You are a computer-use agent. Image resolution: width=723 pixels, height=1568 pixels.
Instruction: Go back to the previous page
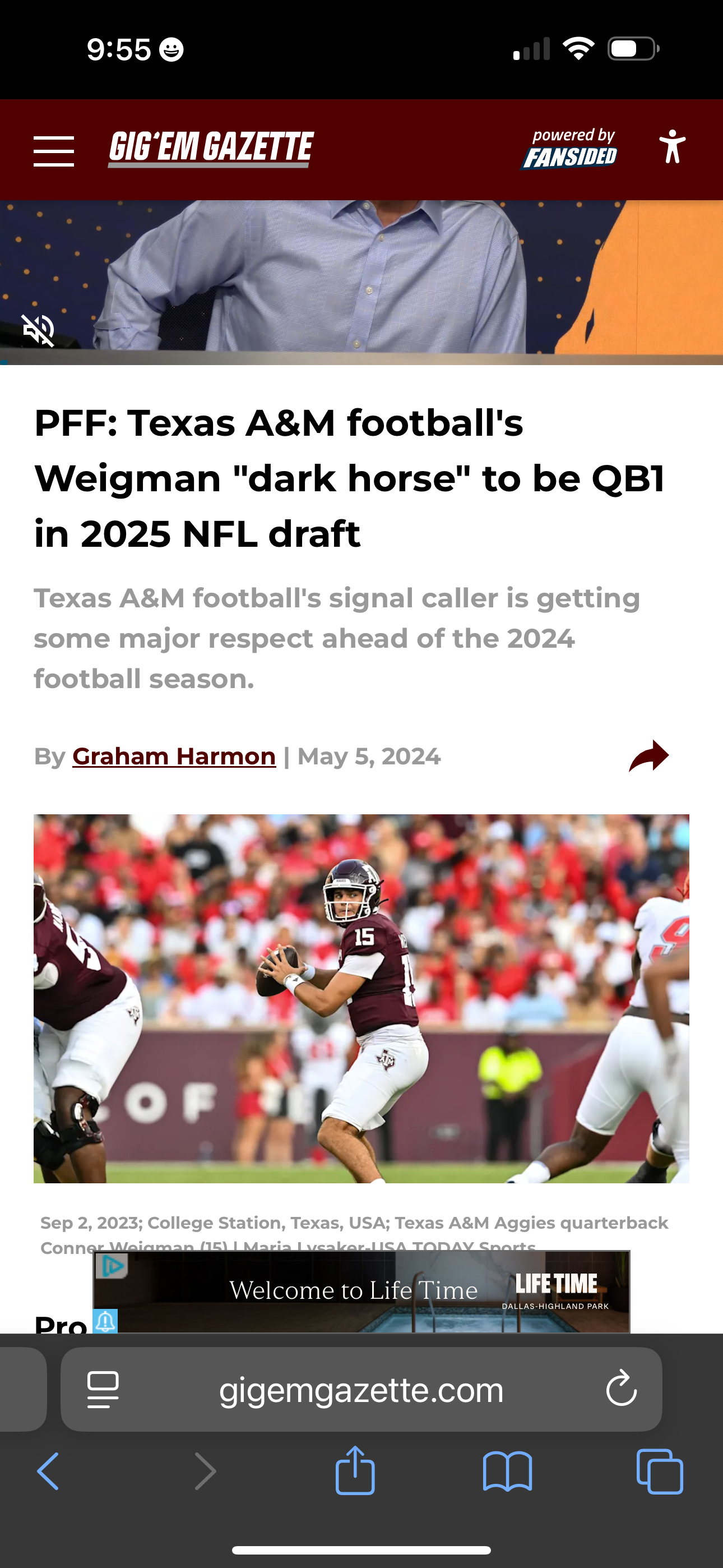(x=48, y=1471)
